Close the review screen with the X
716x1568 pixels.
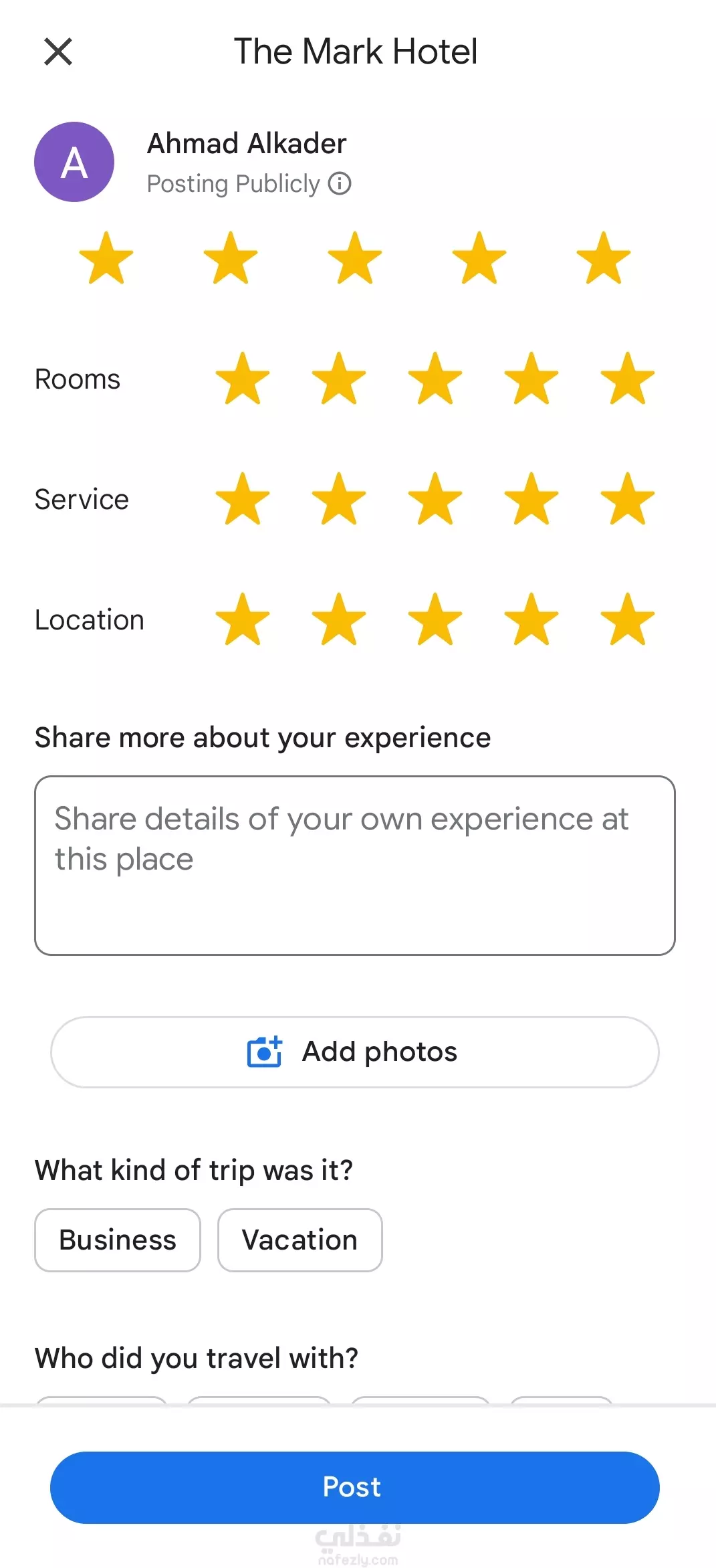(58, 52)
